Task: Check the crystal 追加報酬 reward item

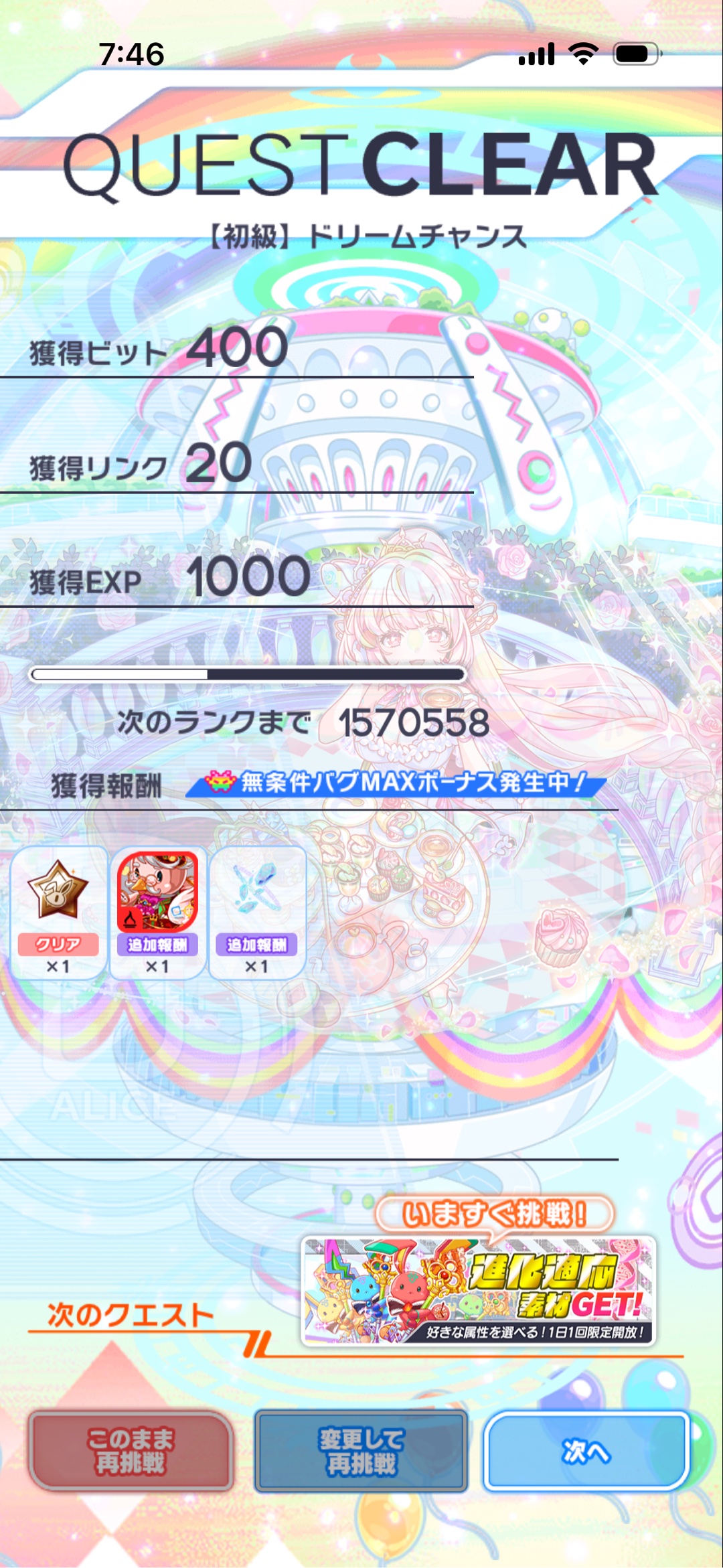Action: coord(257,911)
